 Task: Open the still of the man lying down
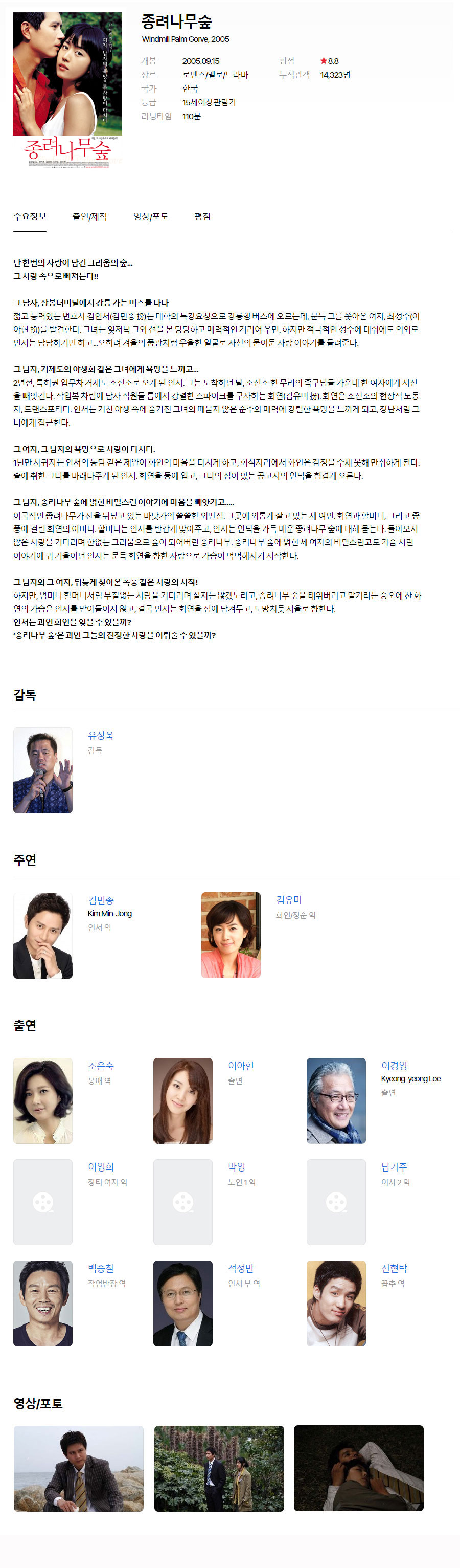click(358, 1468)
